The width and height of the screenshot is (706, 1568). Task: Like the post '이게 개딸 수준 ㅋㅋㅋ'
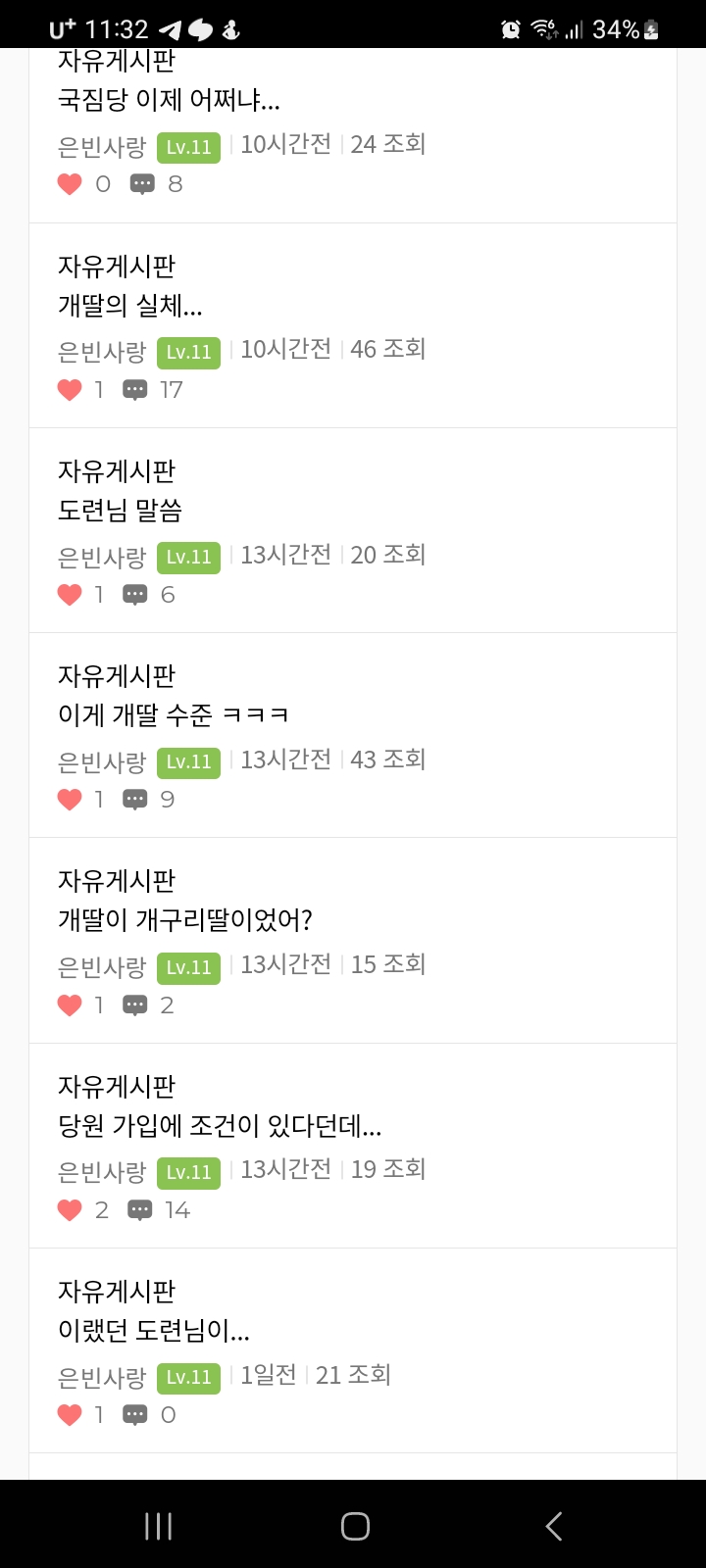point(70,800)
